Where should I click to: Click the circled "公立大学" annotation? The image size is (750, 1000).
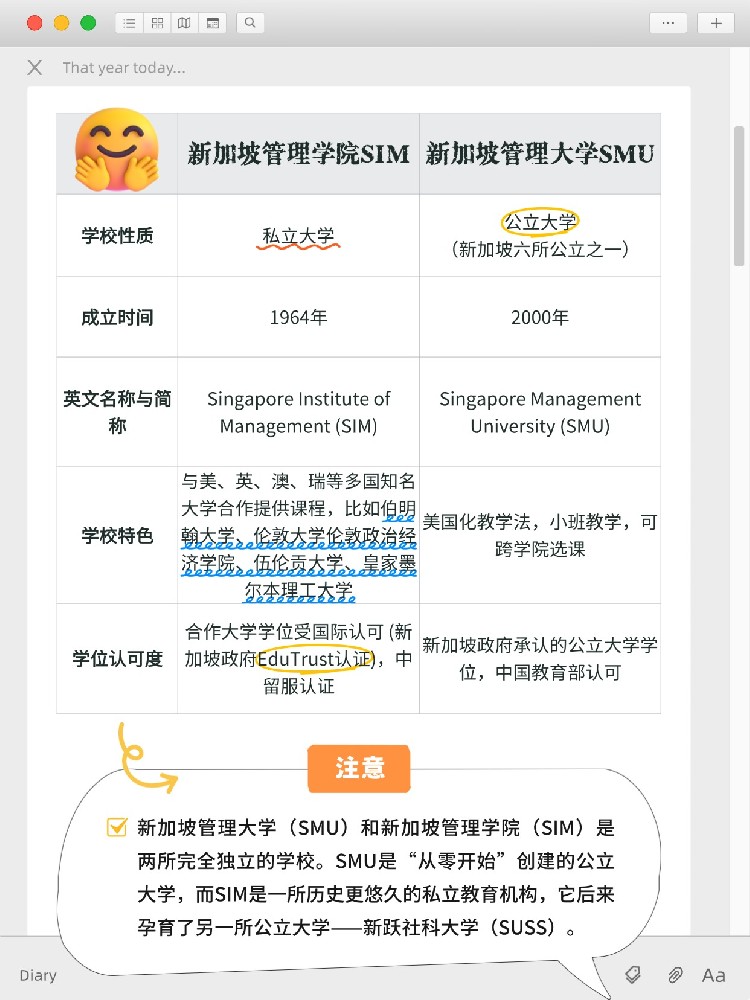coord(540,220)
